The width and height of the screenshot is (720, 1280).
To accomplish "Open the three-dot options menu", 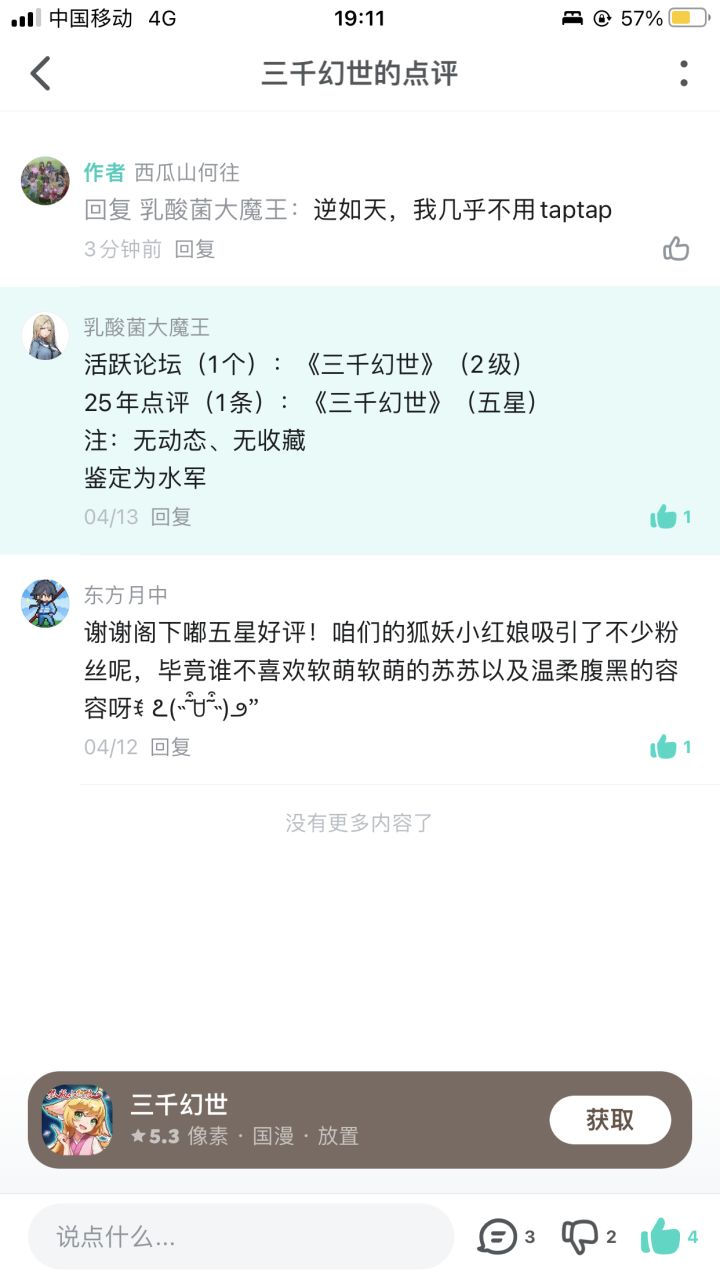I will (683, 73).
